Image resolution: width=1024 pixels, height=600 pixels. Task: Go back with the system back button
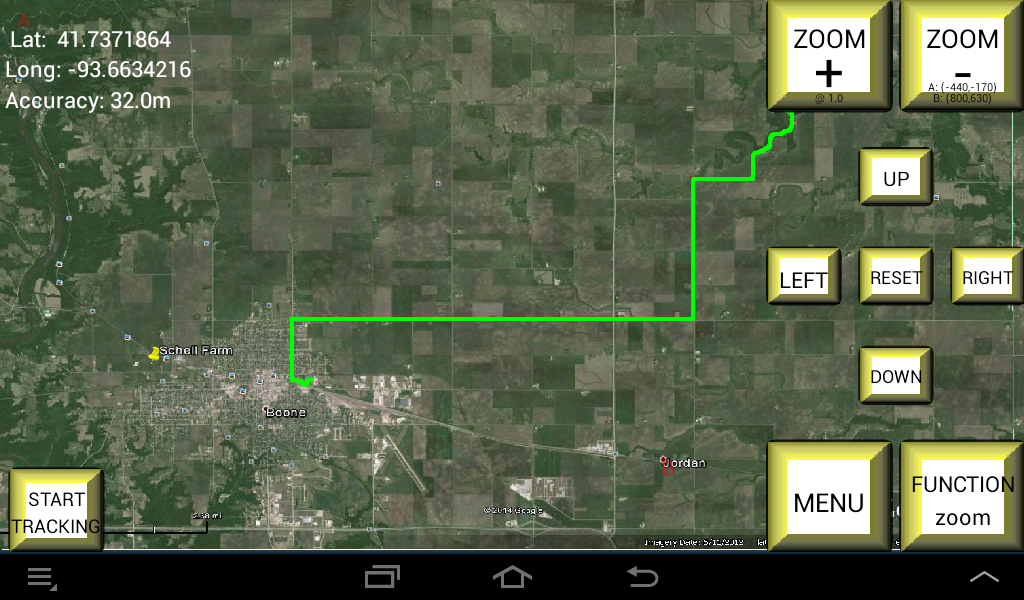(x=642, y=576)
